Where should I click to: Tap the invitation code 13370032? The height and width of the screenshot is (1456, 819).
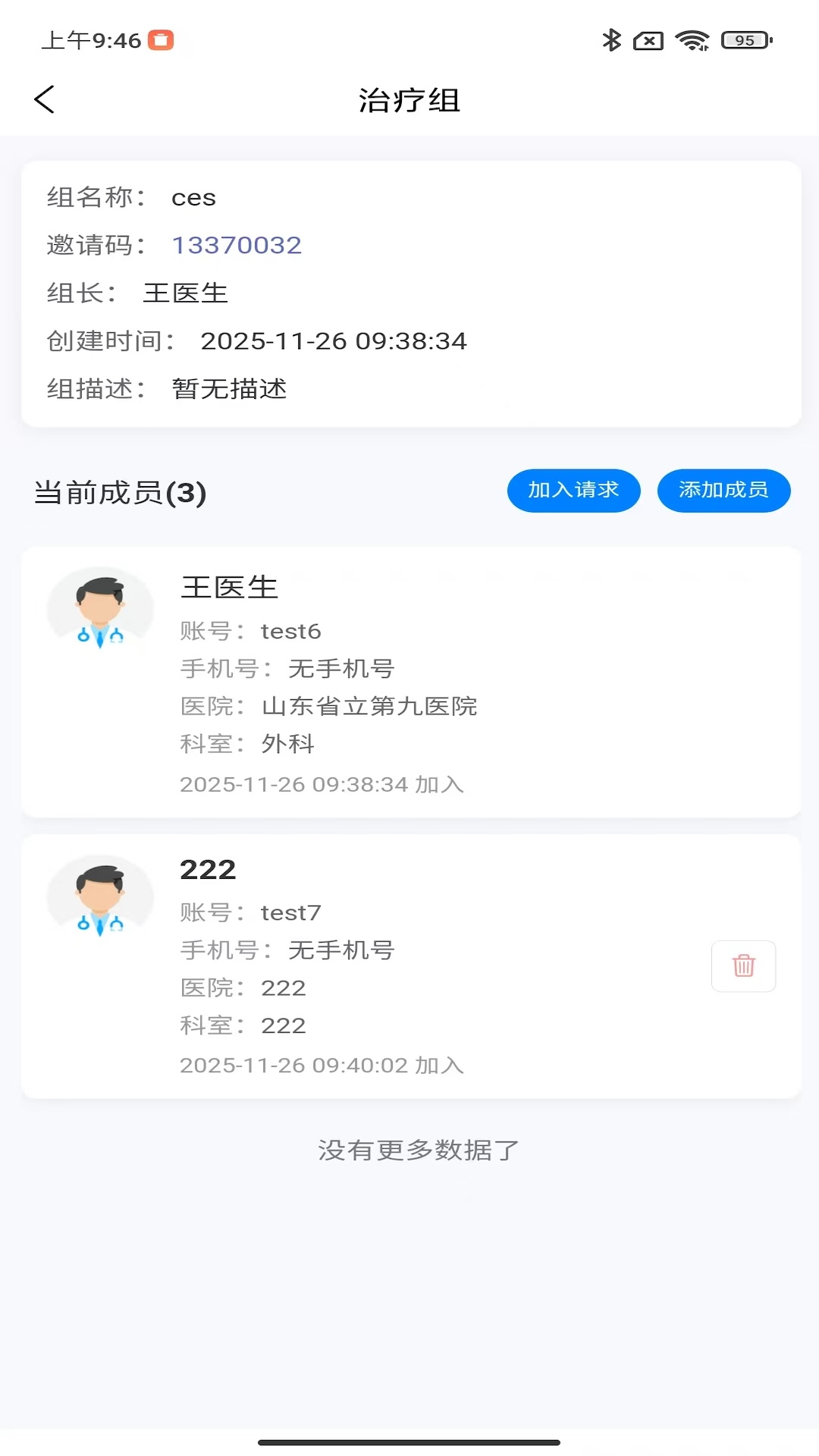pos(237,245)
